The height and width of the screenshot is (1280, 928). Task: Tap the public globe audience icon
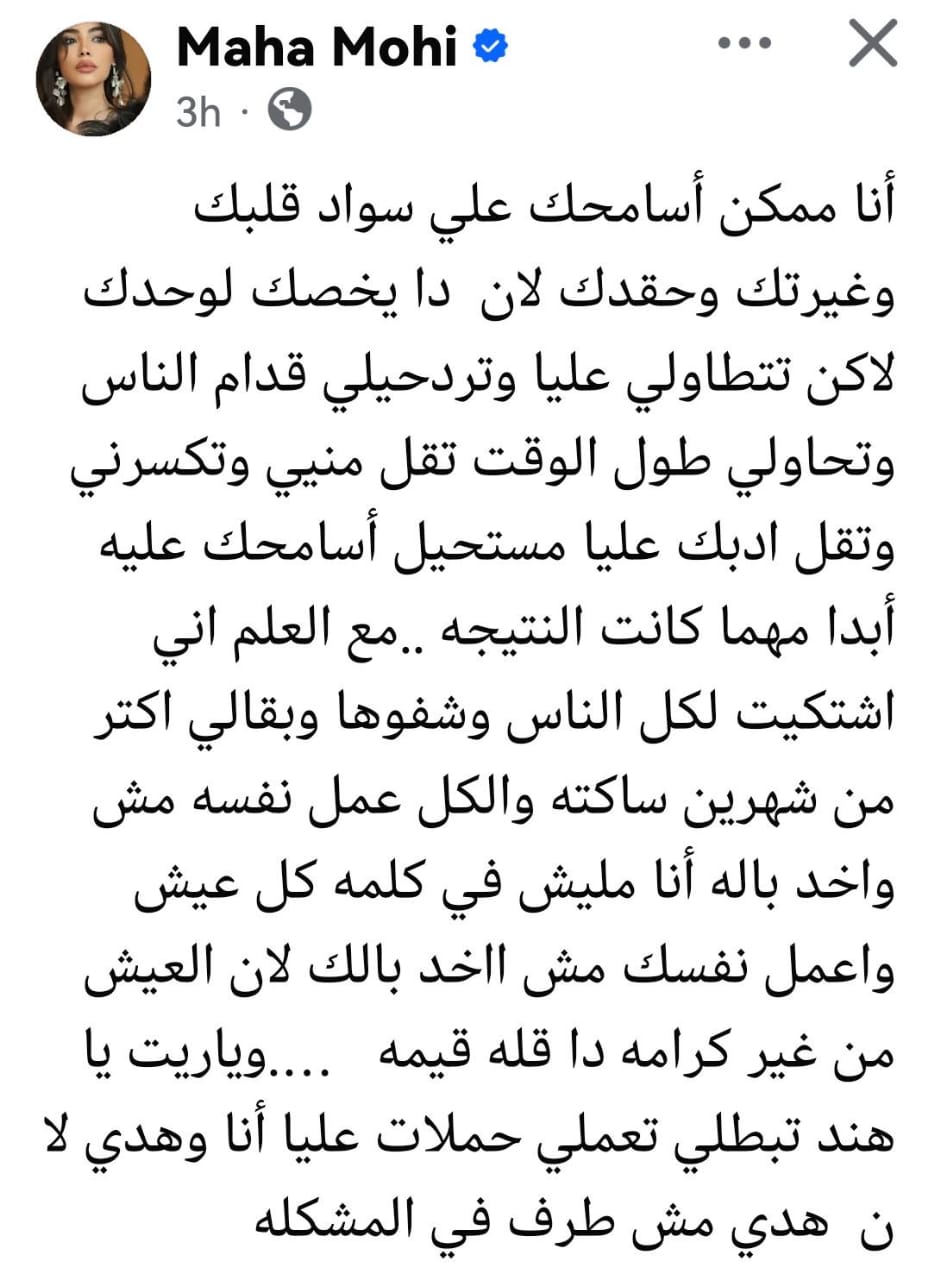289,111
